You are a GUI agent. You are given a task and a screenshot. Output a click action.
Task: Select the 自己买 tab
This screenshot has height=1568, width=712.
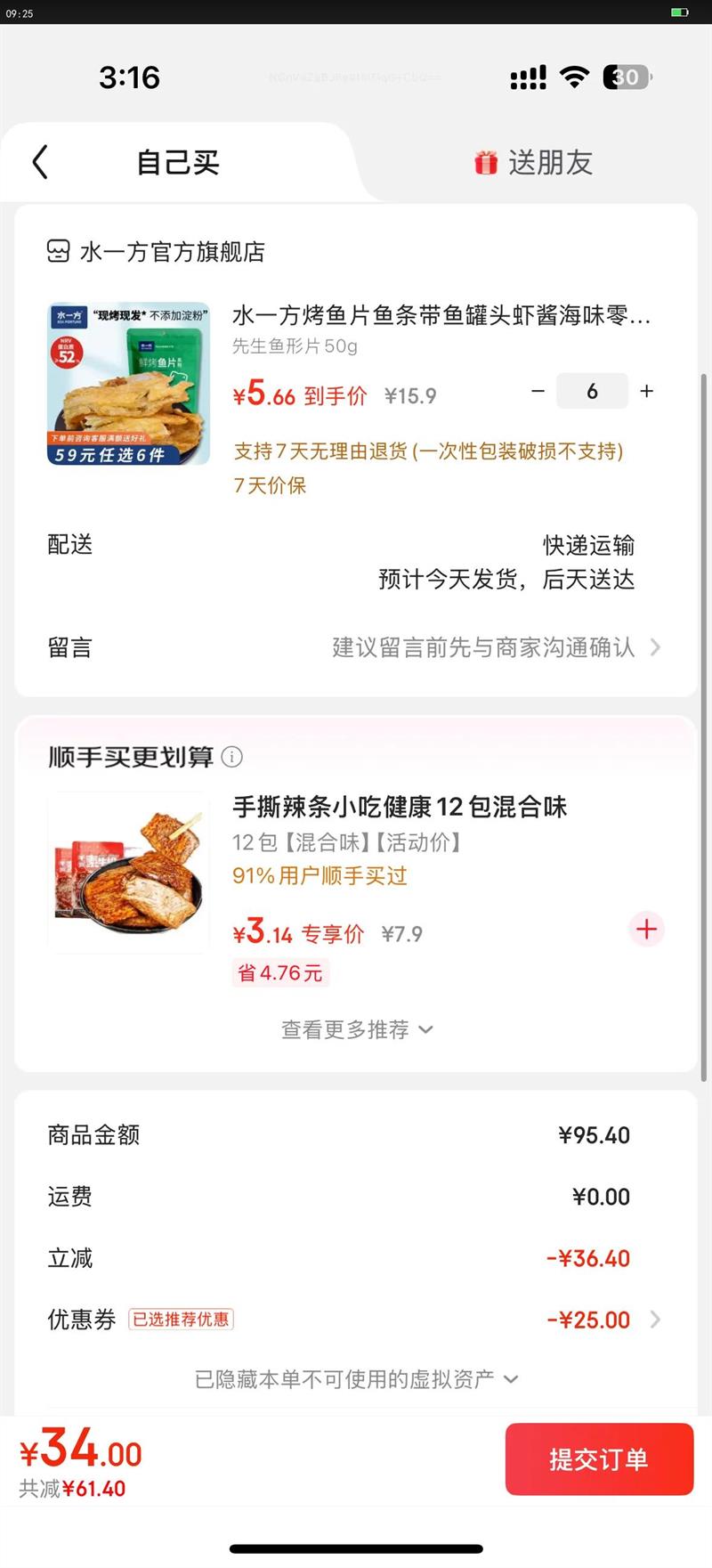177,163
